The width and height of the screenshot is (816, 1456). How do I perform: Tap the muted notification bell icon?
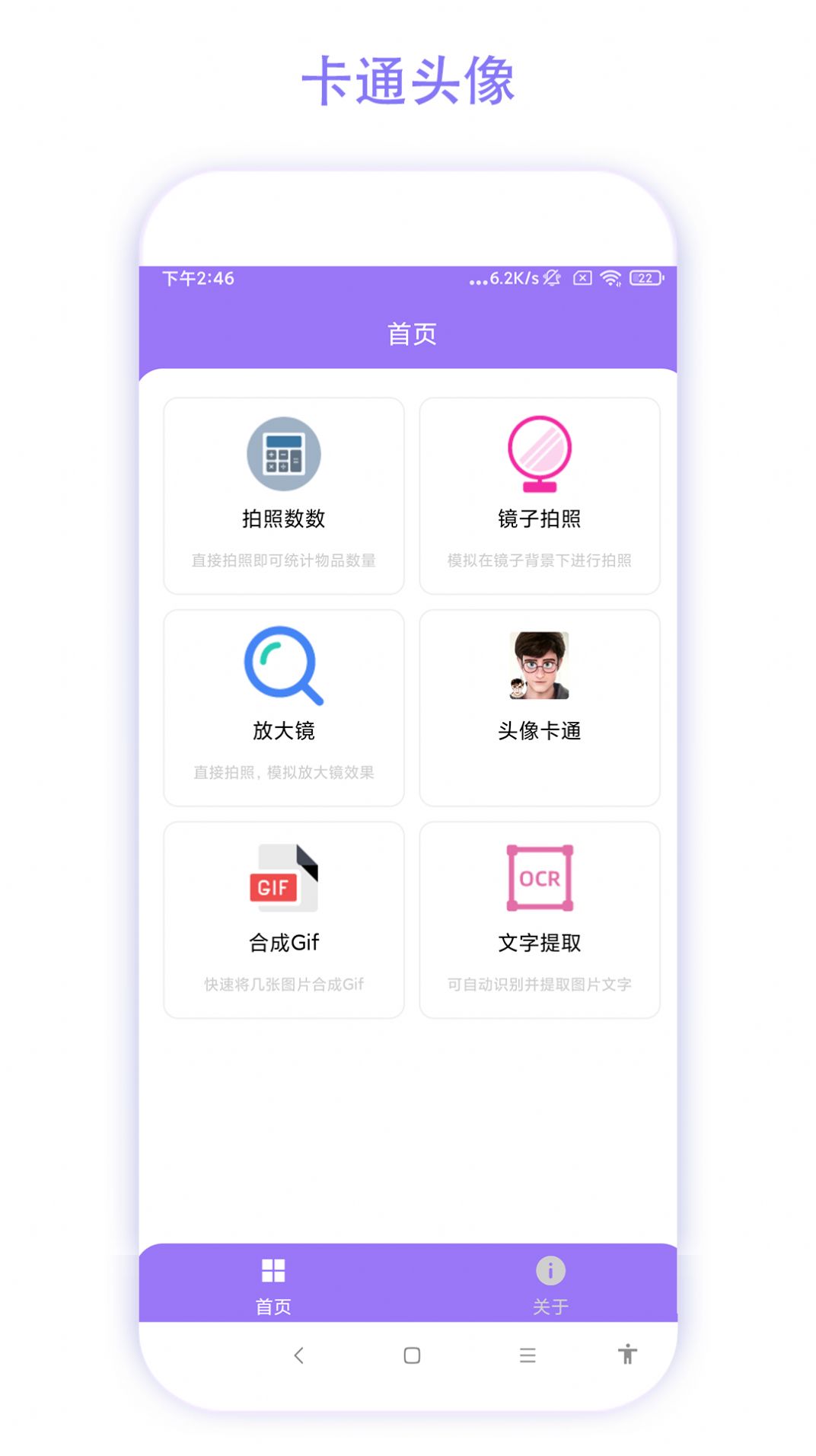point(550,279)
